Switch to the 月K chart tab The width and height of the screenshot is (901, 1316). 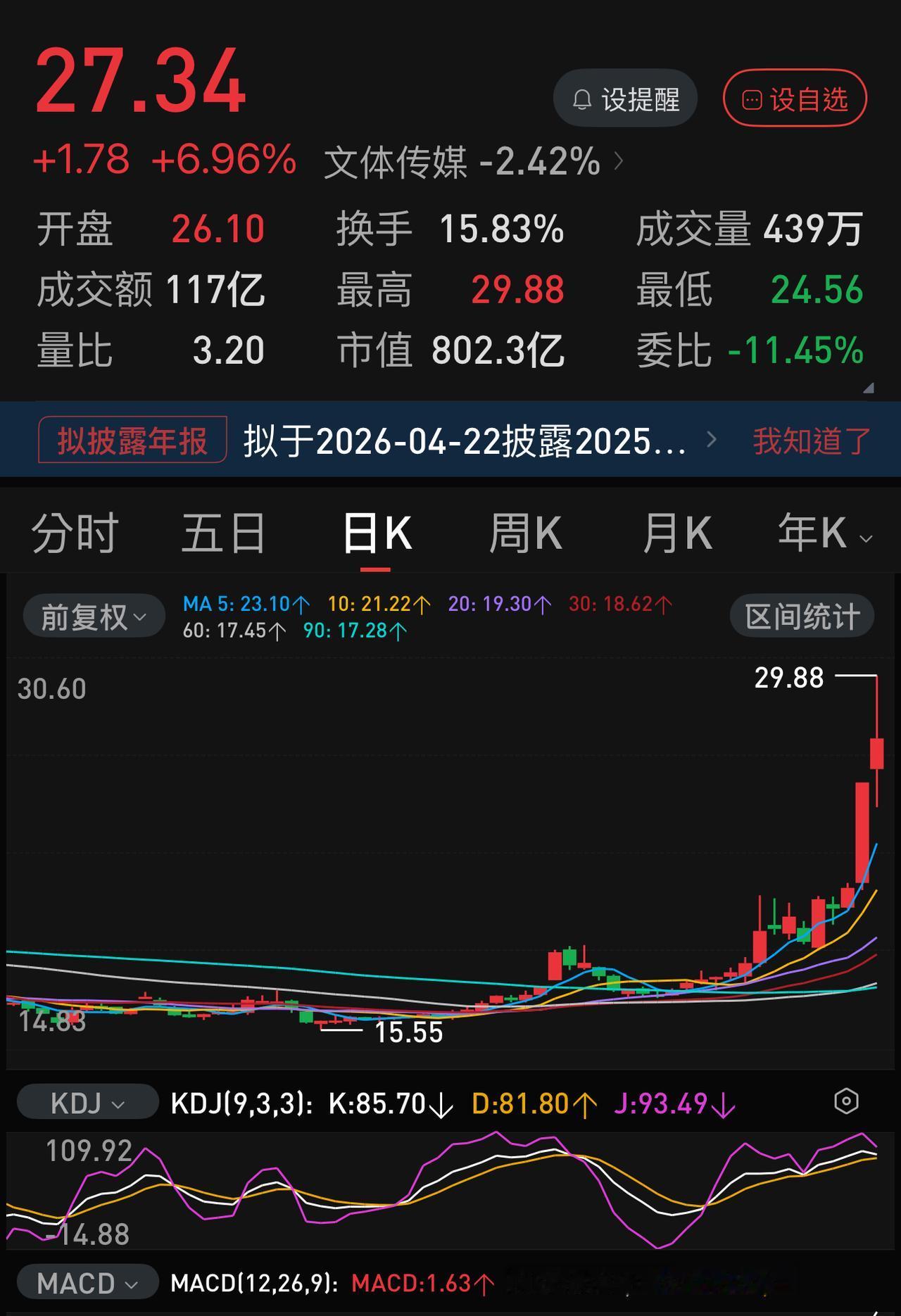coord(676,533)
